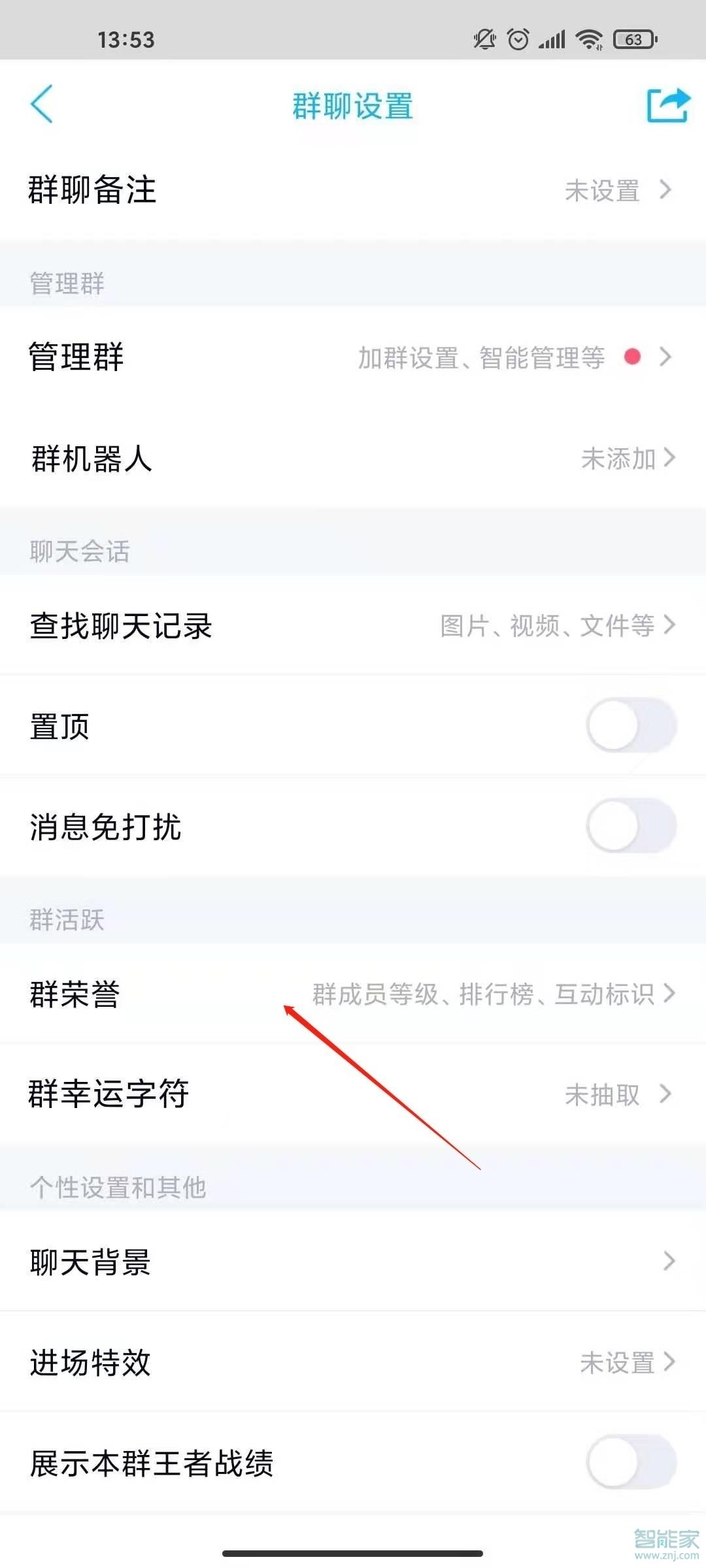Open the share/forward icon top right
Screen dimensions: 706x1568
665,105
